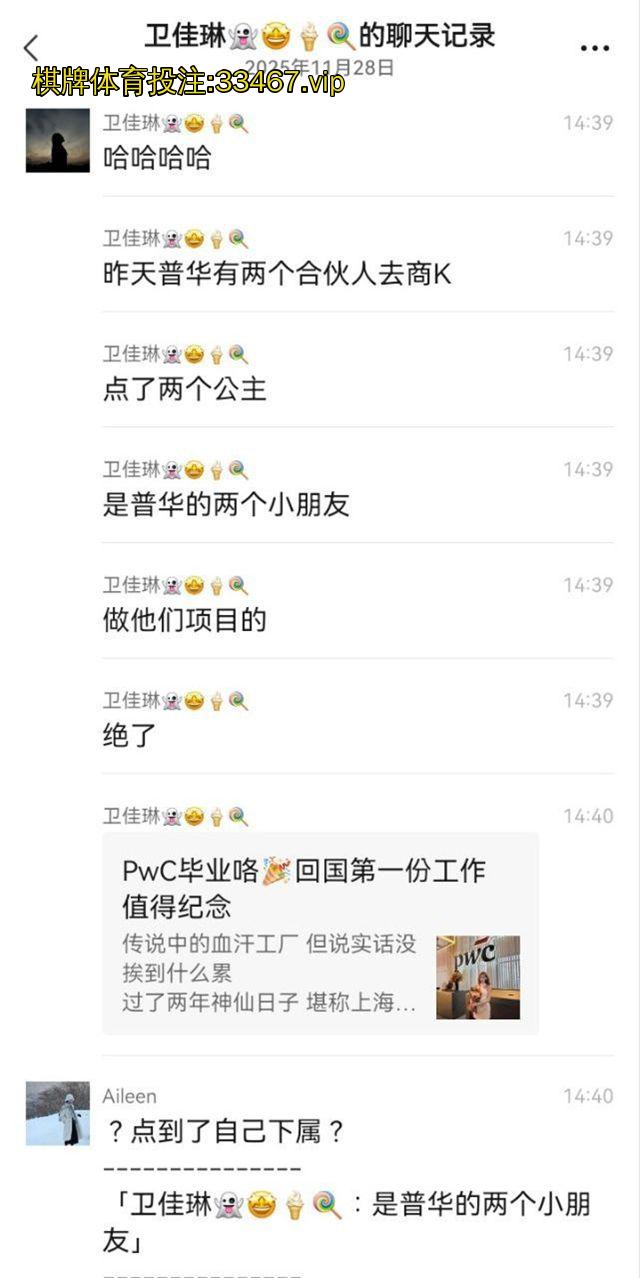The height and width of the screenshot is (1278, 640).
Task: View 卫佳琳's profile avatar
Action: coord(57,141)
